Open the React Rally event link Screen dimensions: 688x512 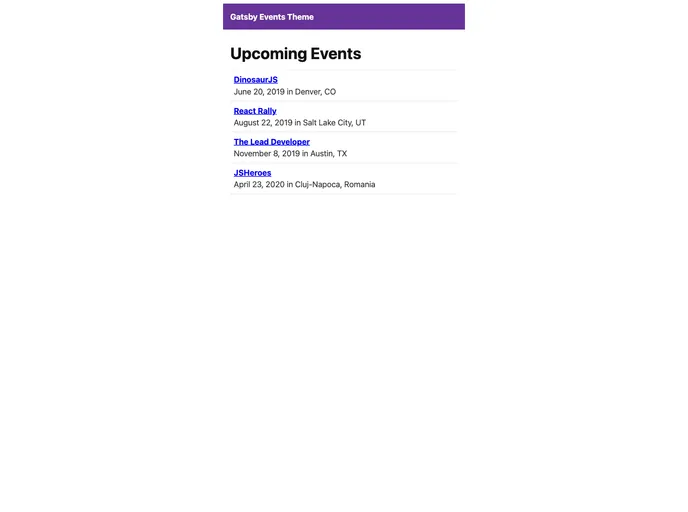point(255,111)
